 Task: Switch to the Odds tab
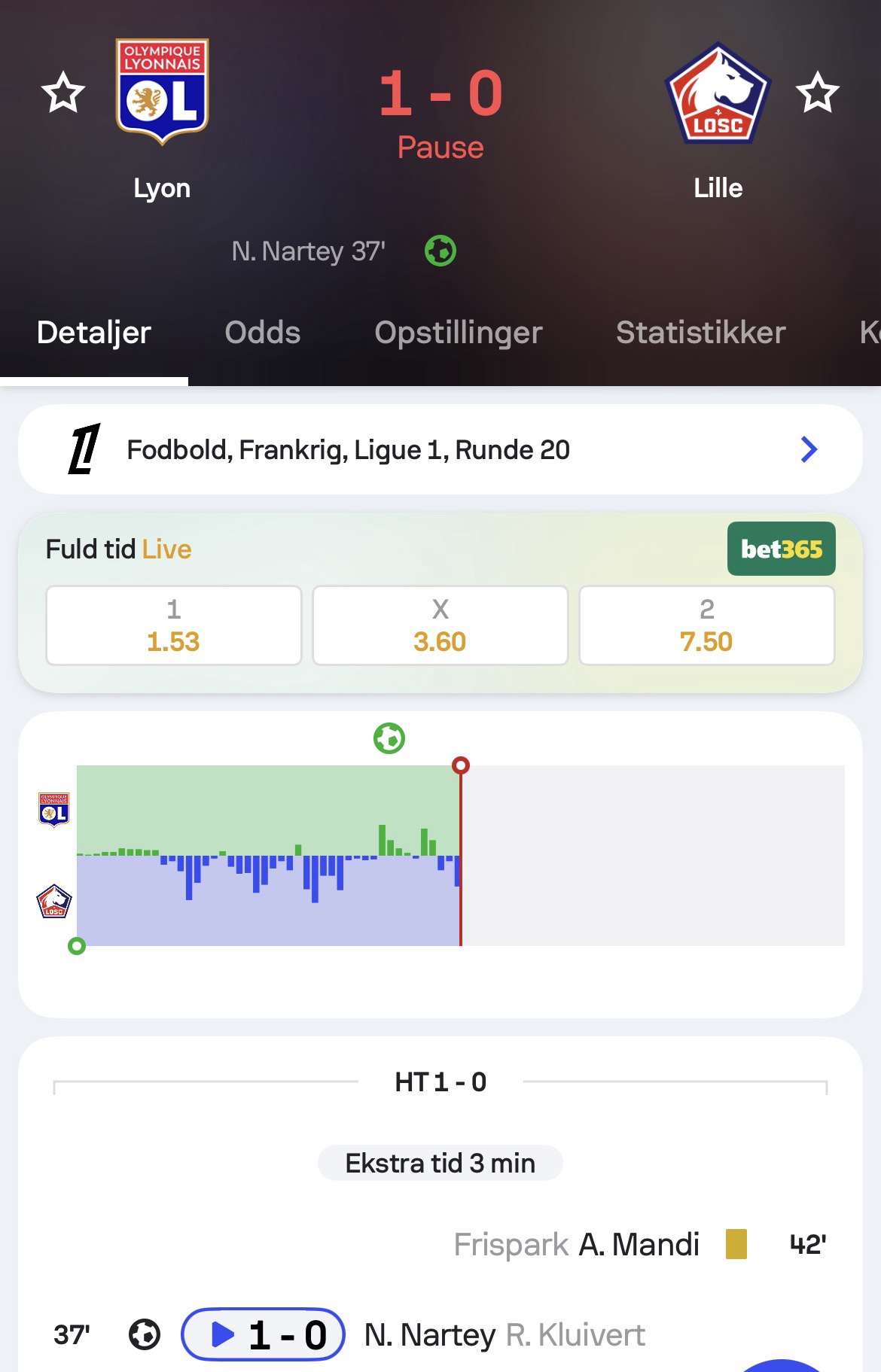coord(262,333)
